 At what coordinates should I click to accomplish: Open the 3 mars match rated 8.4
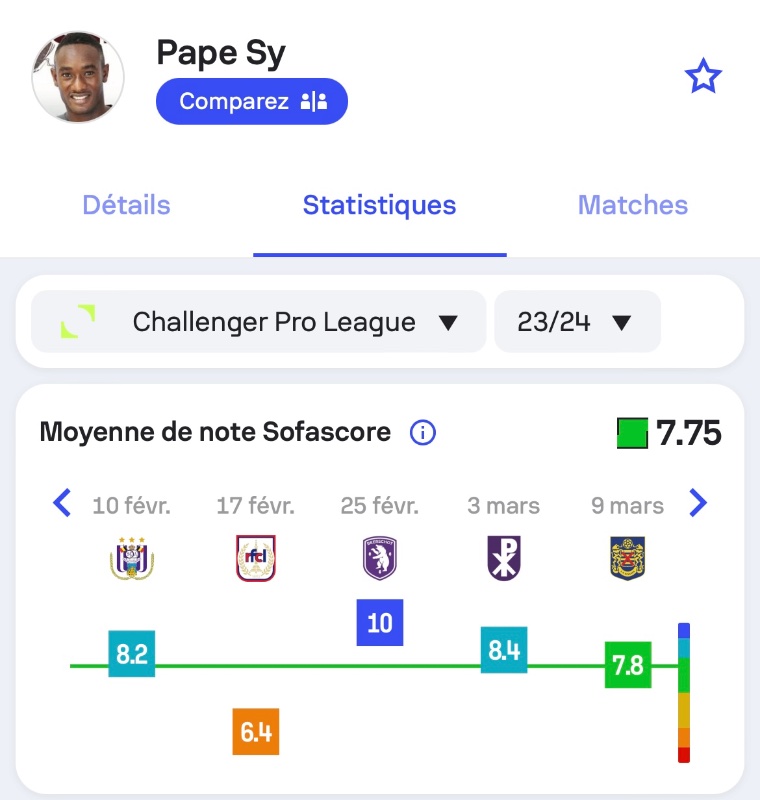[x=504, y=650]
